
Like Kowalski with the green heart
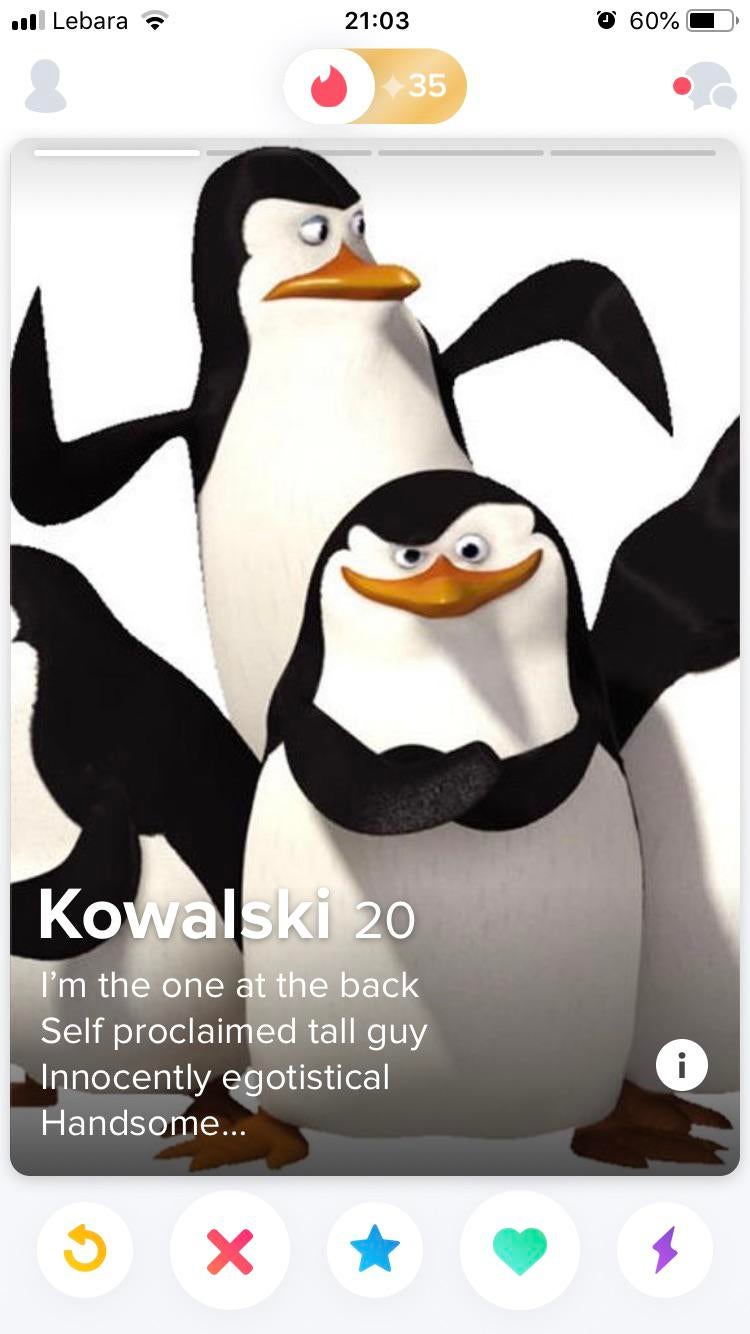click(520, 1250)
